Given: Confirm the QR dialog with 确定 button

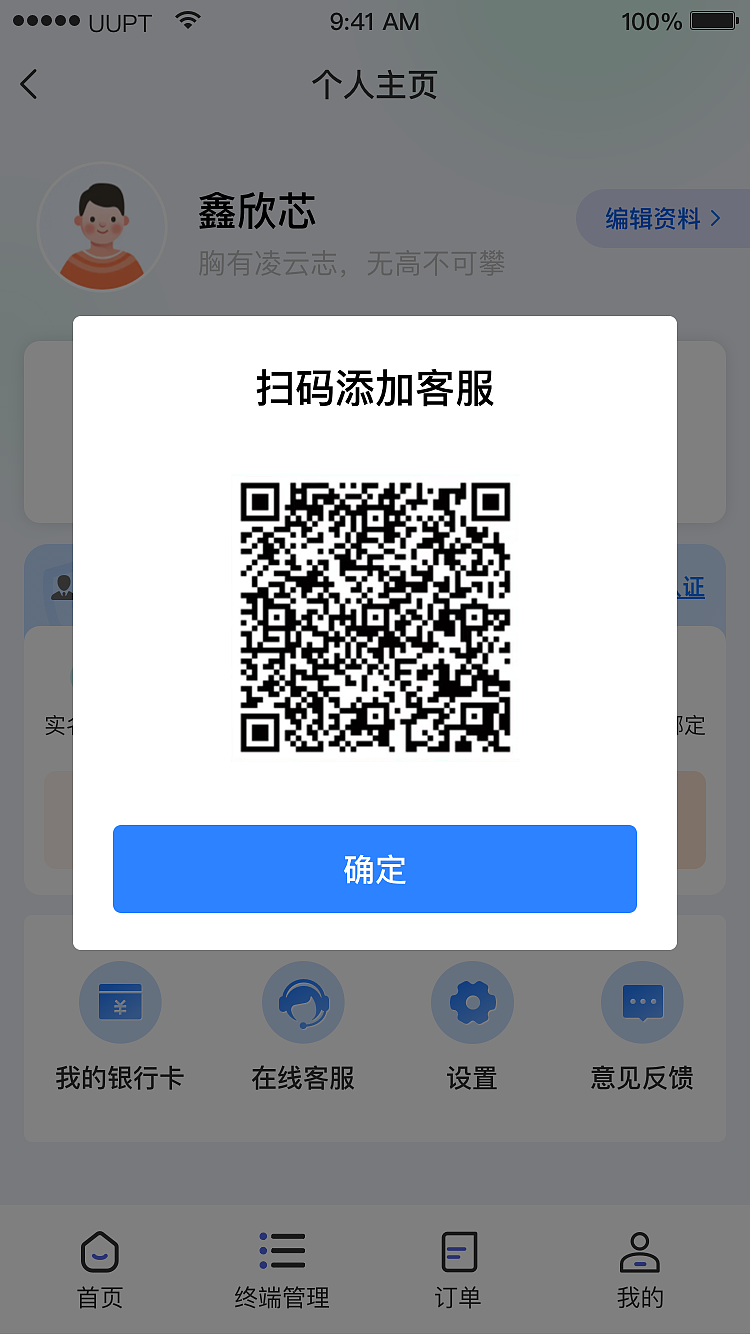Looking at the screenshot, I should [375, 869].
